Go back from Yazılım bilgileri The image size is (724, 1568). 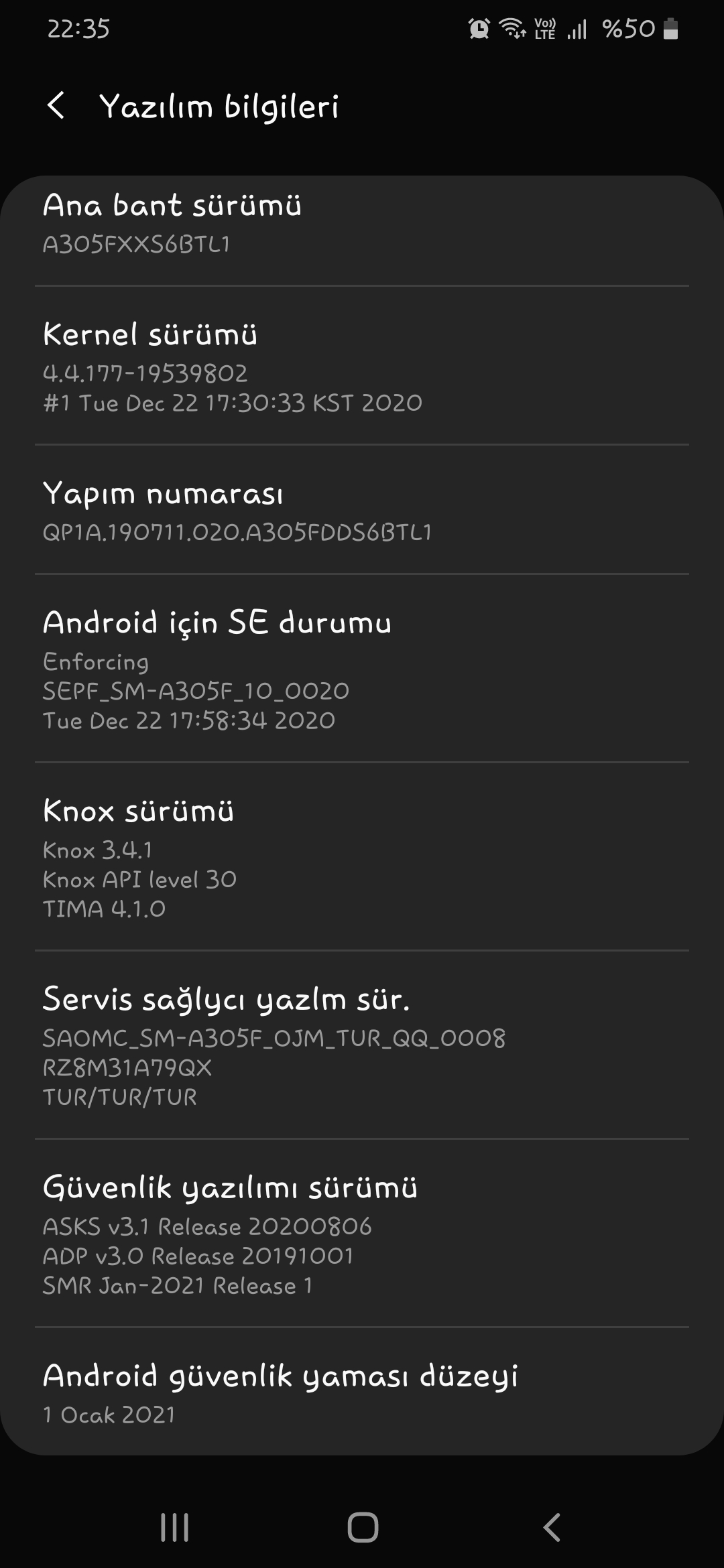click(56, 106)
